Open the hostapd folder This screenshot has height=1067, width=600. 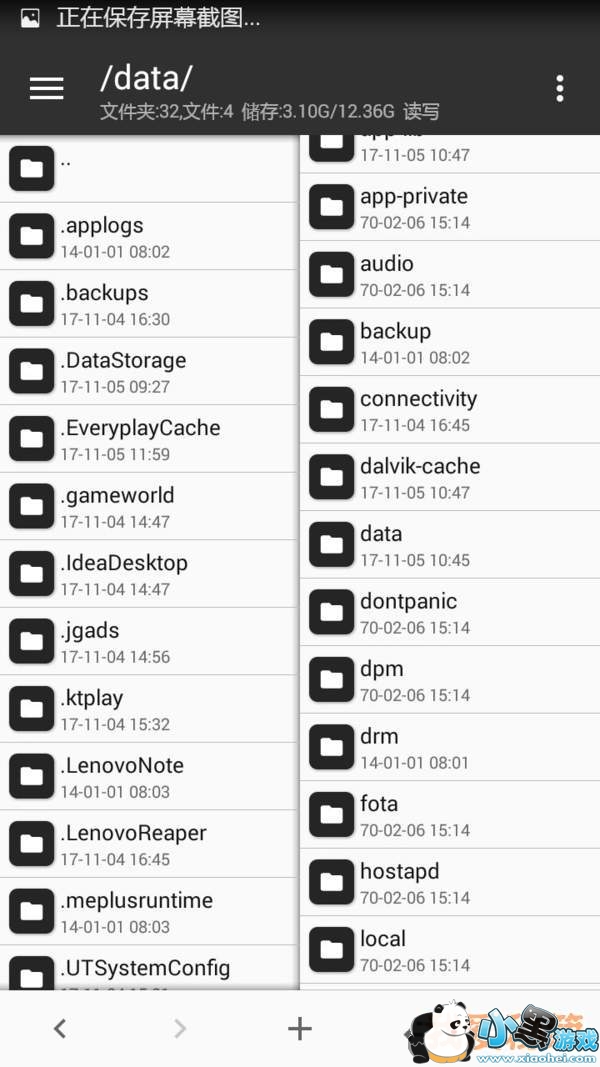click(x=450, y=882)
